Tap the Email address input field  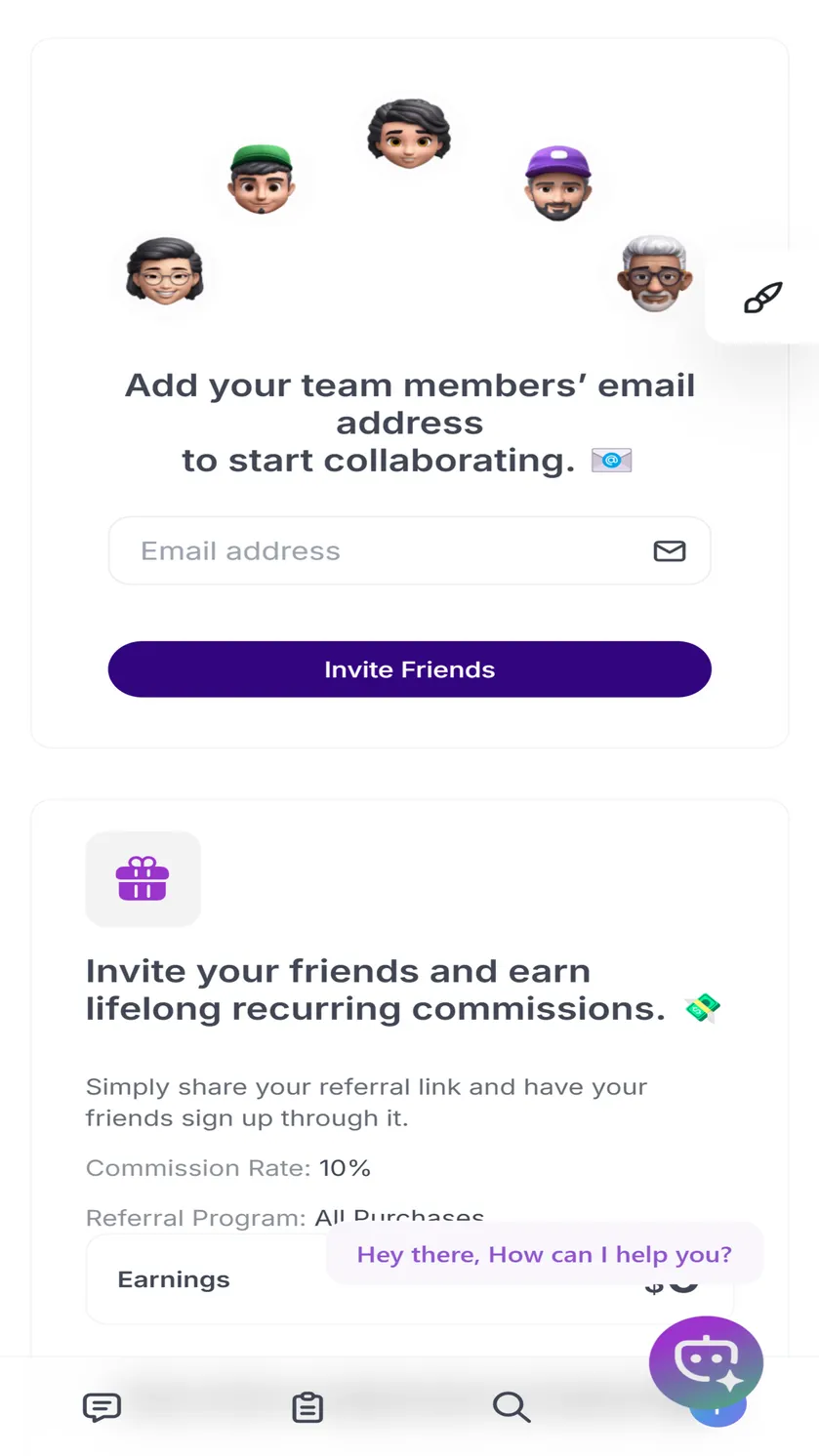coord(409,550)
